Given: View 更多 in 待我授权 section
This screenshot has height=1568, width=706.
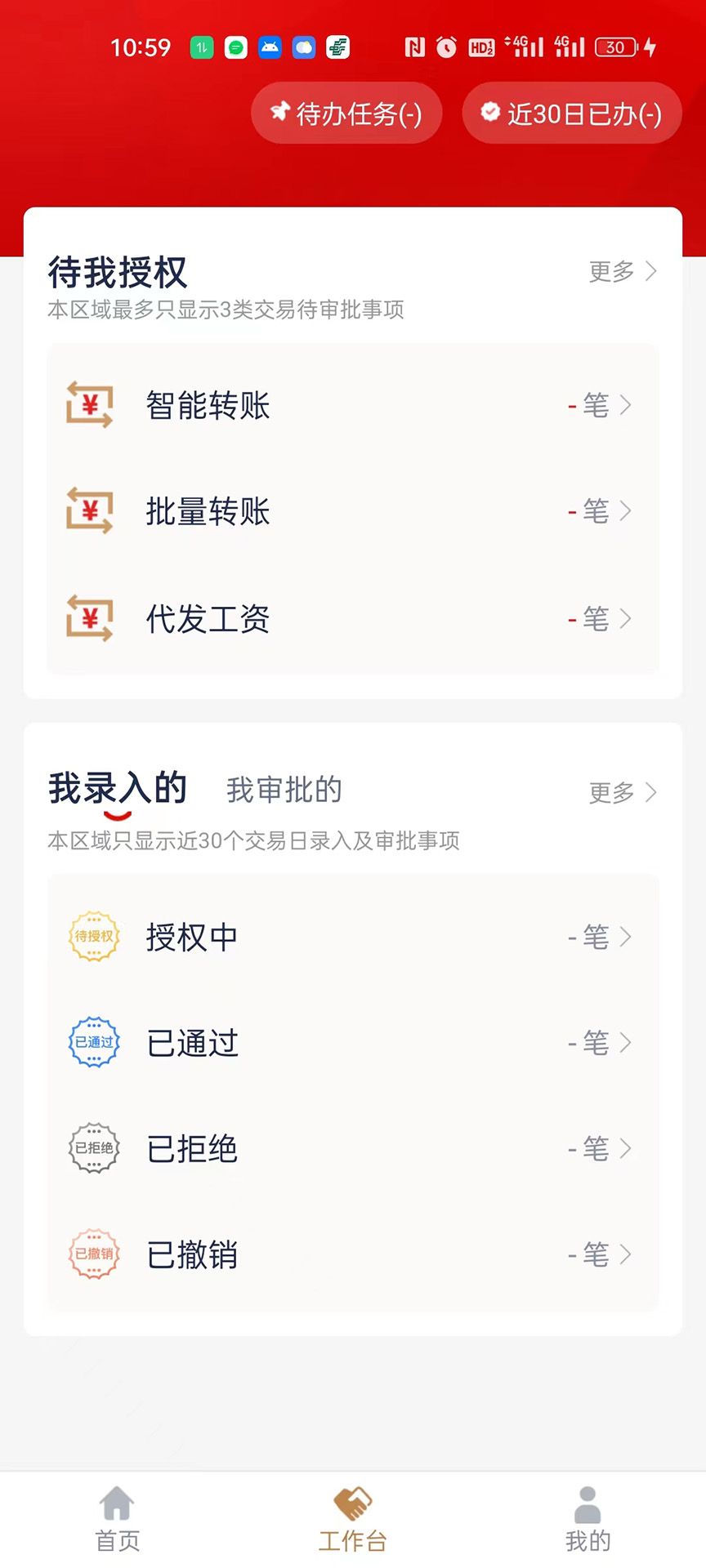Looking at the screenshot, I should coord(623,271).
